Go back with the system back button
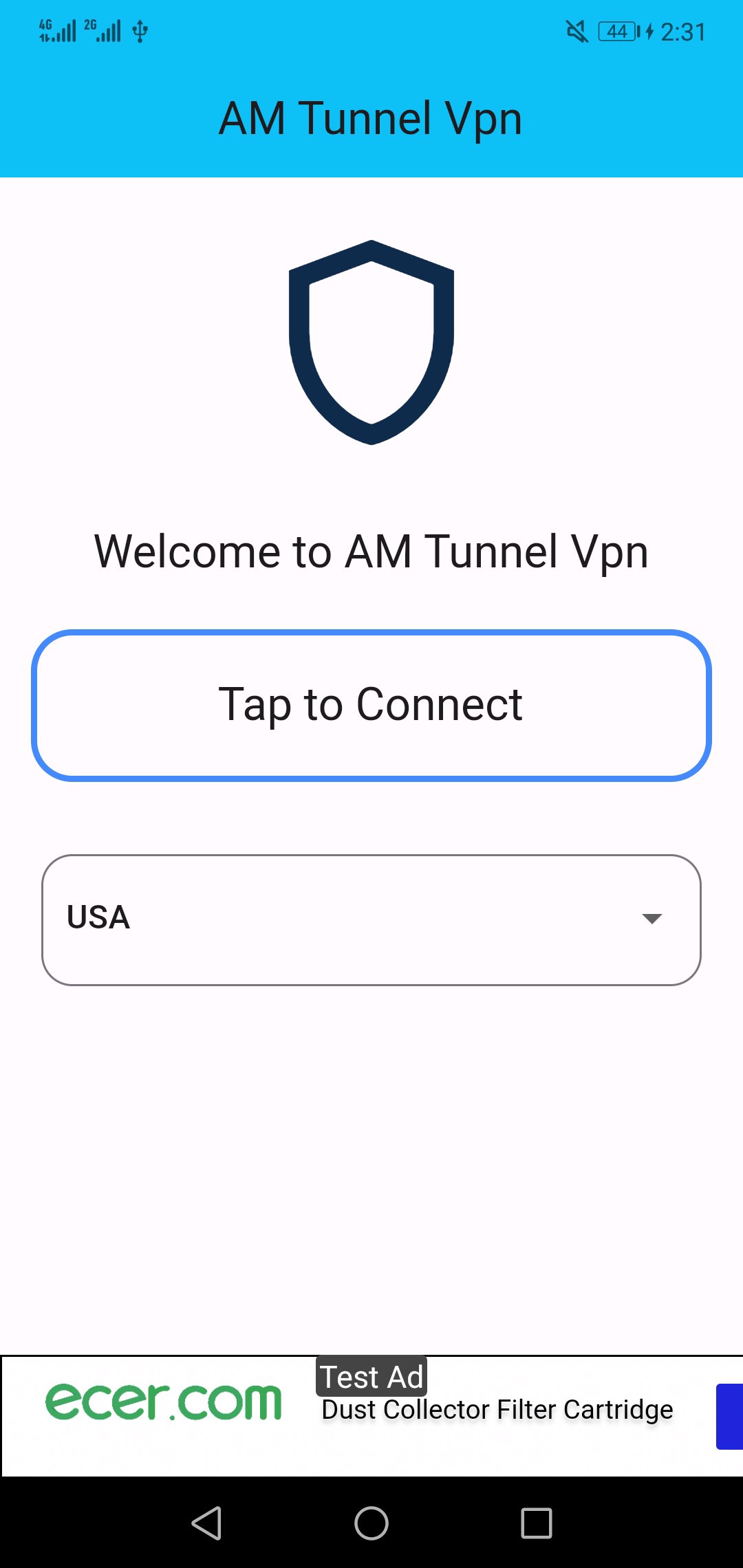Image resolution: width=743 pixels, height=1568 pixels. 206,1523
